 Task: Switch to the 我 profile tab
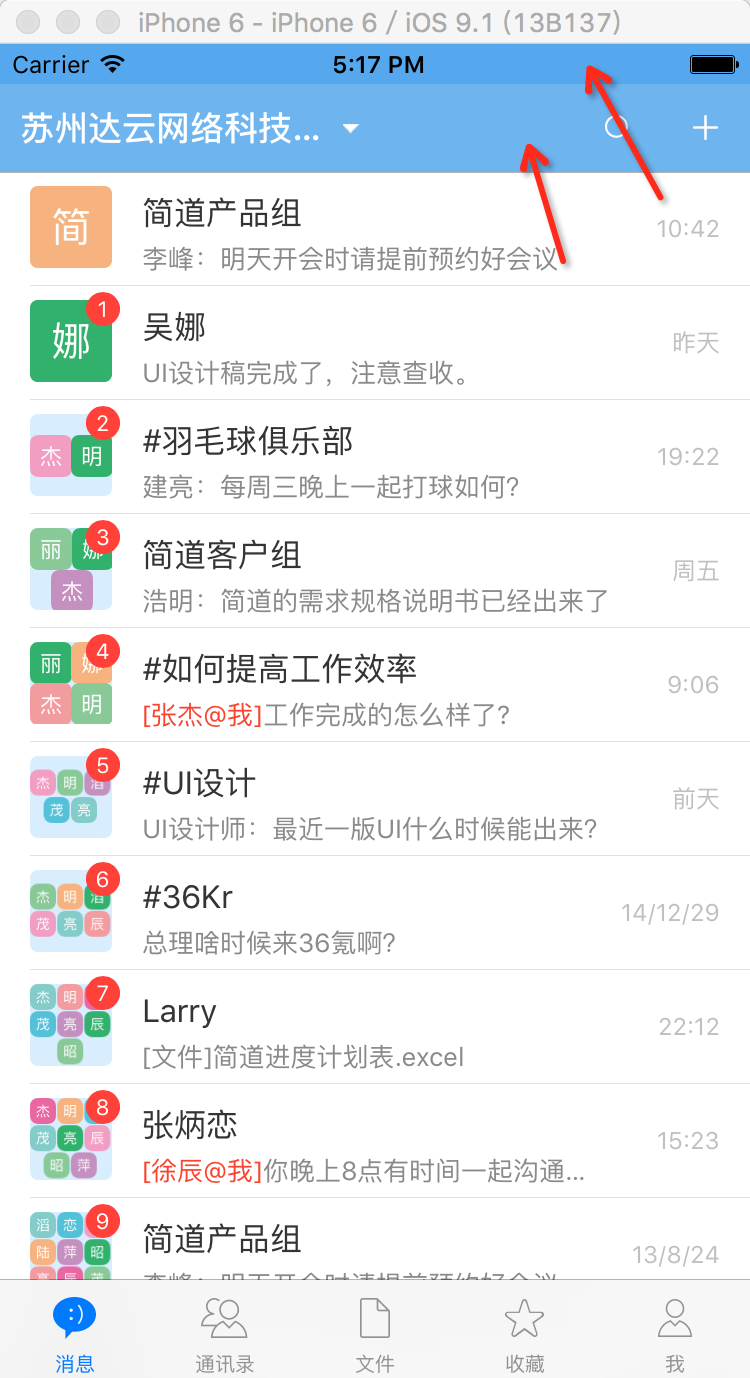(x=675, y=1330)
